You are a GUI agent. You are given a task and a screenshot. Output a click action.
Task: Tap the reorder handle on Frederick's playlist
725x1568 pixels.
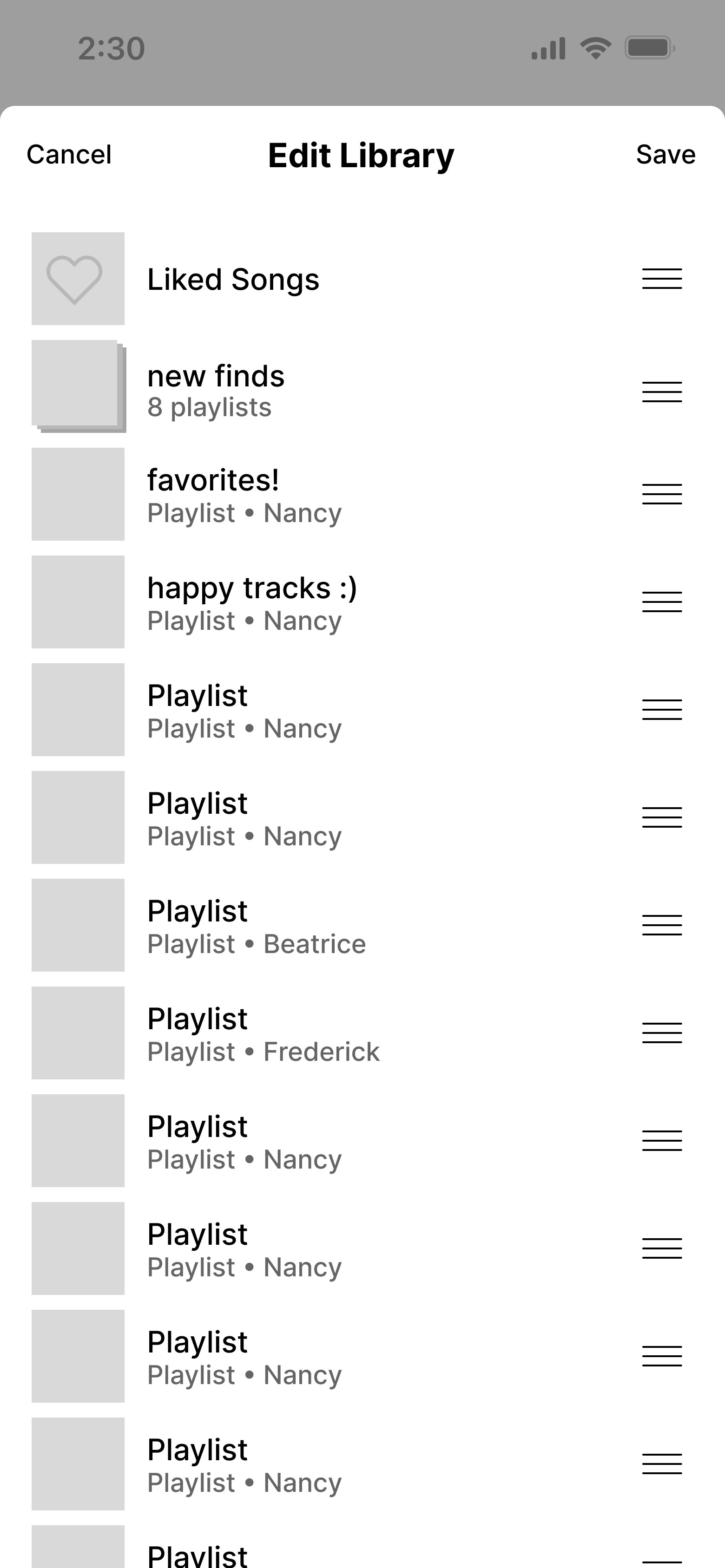tap(662, 1033)
